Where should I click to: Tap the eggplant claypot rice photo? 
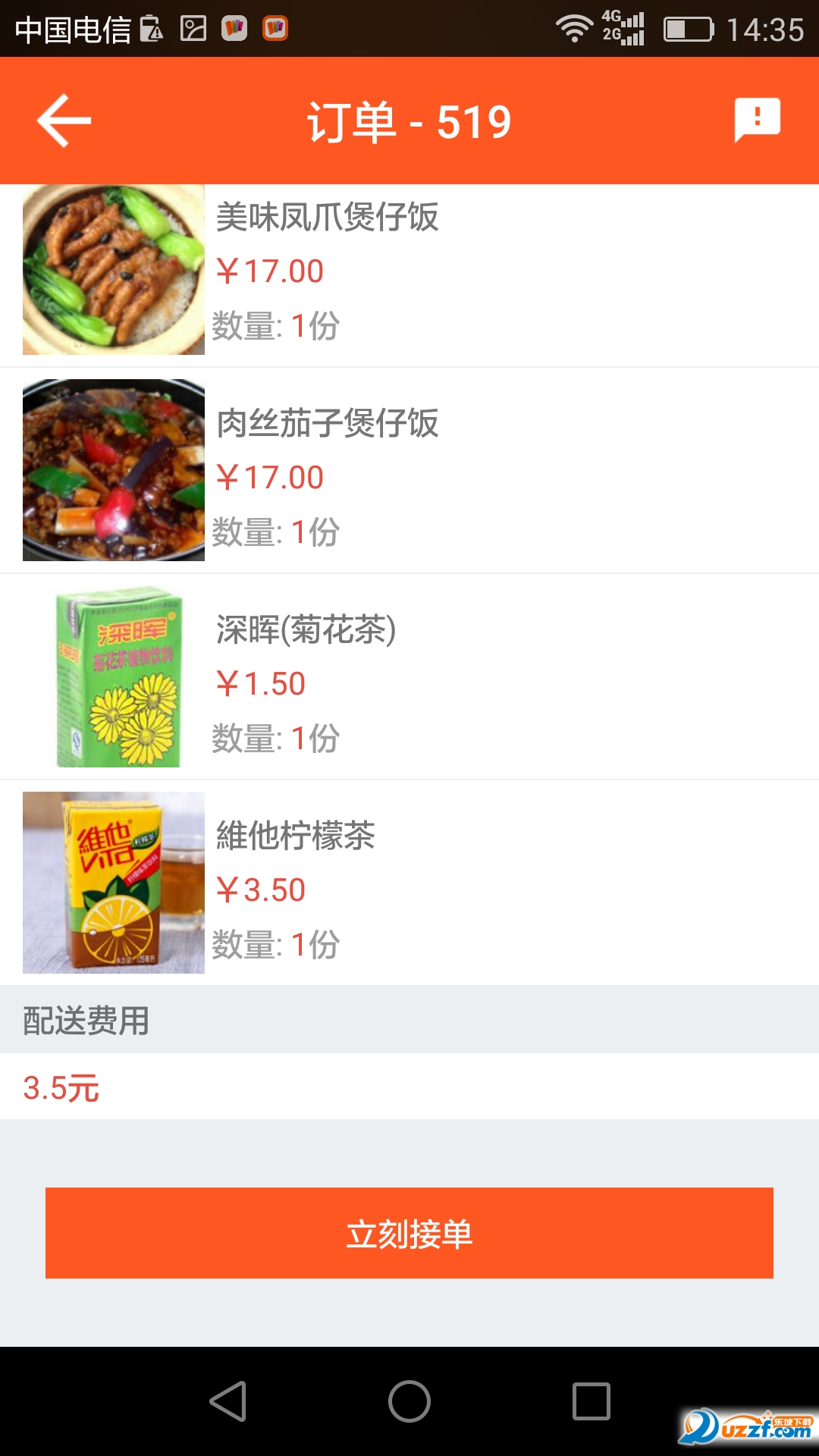112,470
